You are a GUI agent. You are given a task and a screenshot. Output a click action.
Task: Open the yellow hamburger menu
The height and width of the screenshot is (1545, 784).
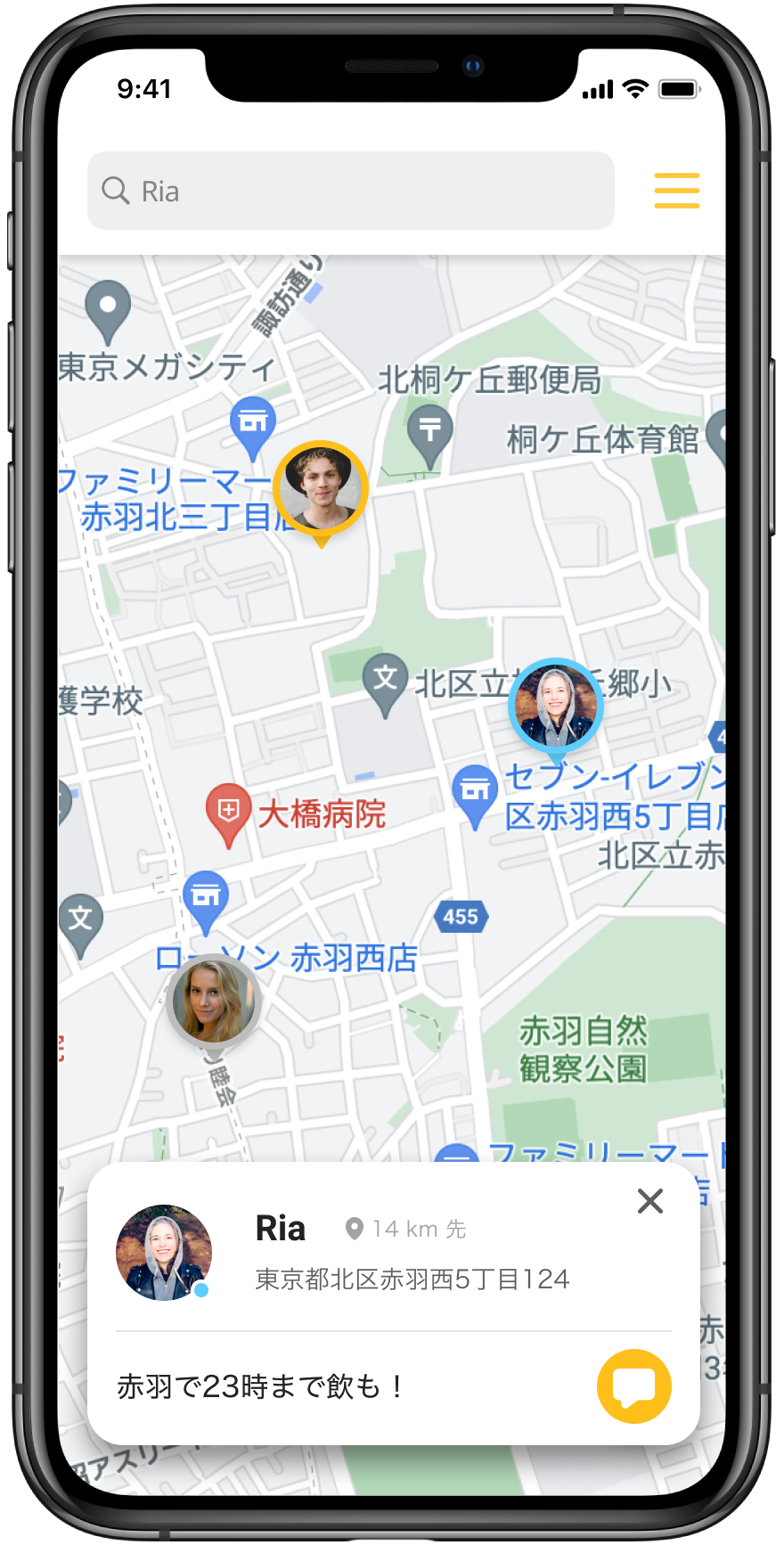pyautogui.click(x=676, y=191)
